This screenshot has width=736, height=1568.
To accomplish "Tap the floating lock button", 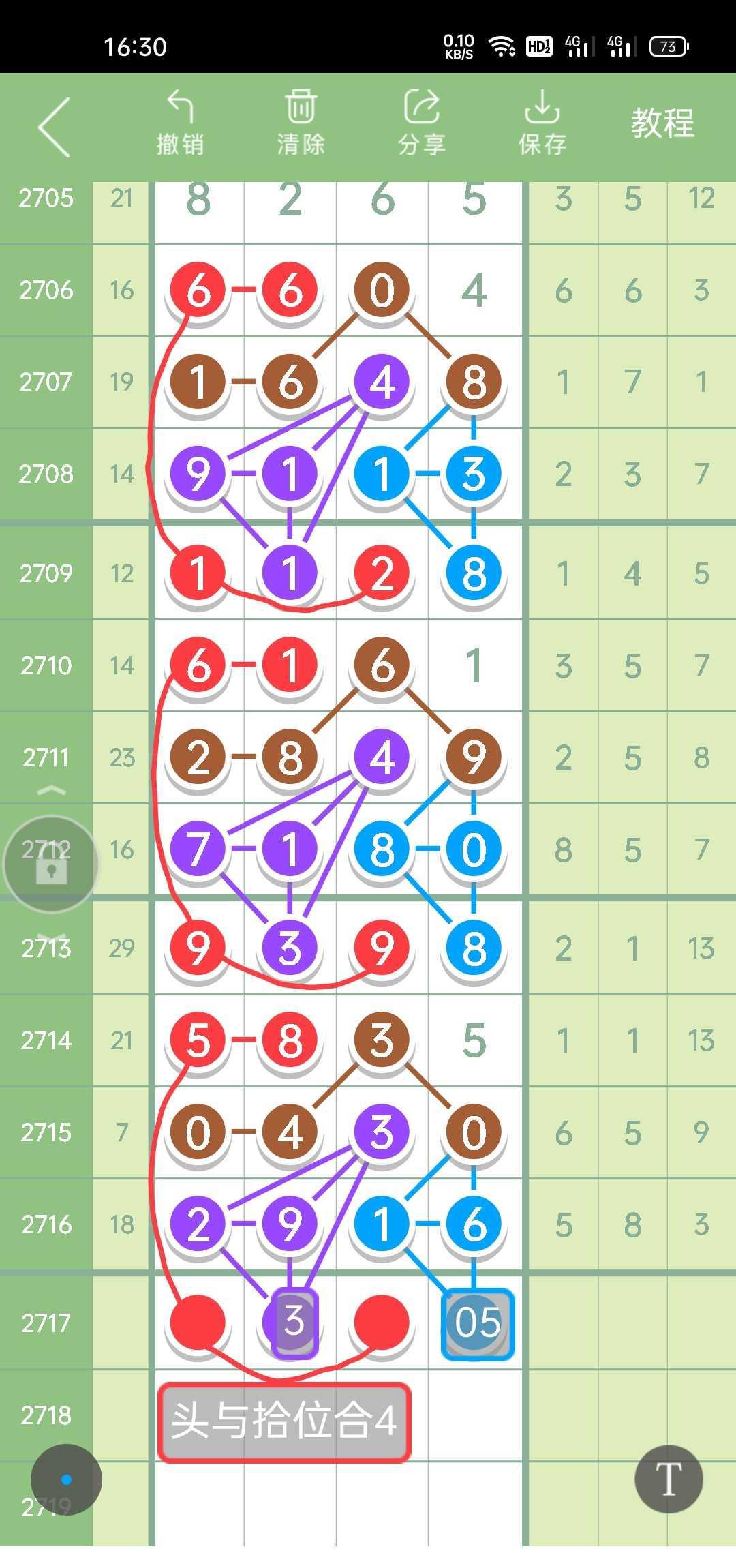I will point(51,864).
